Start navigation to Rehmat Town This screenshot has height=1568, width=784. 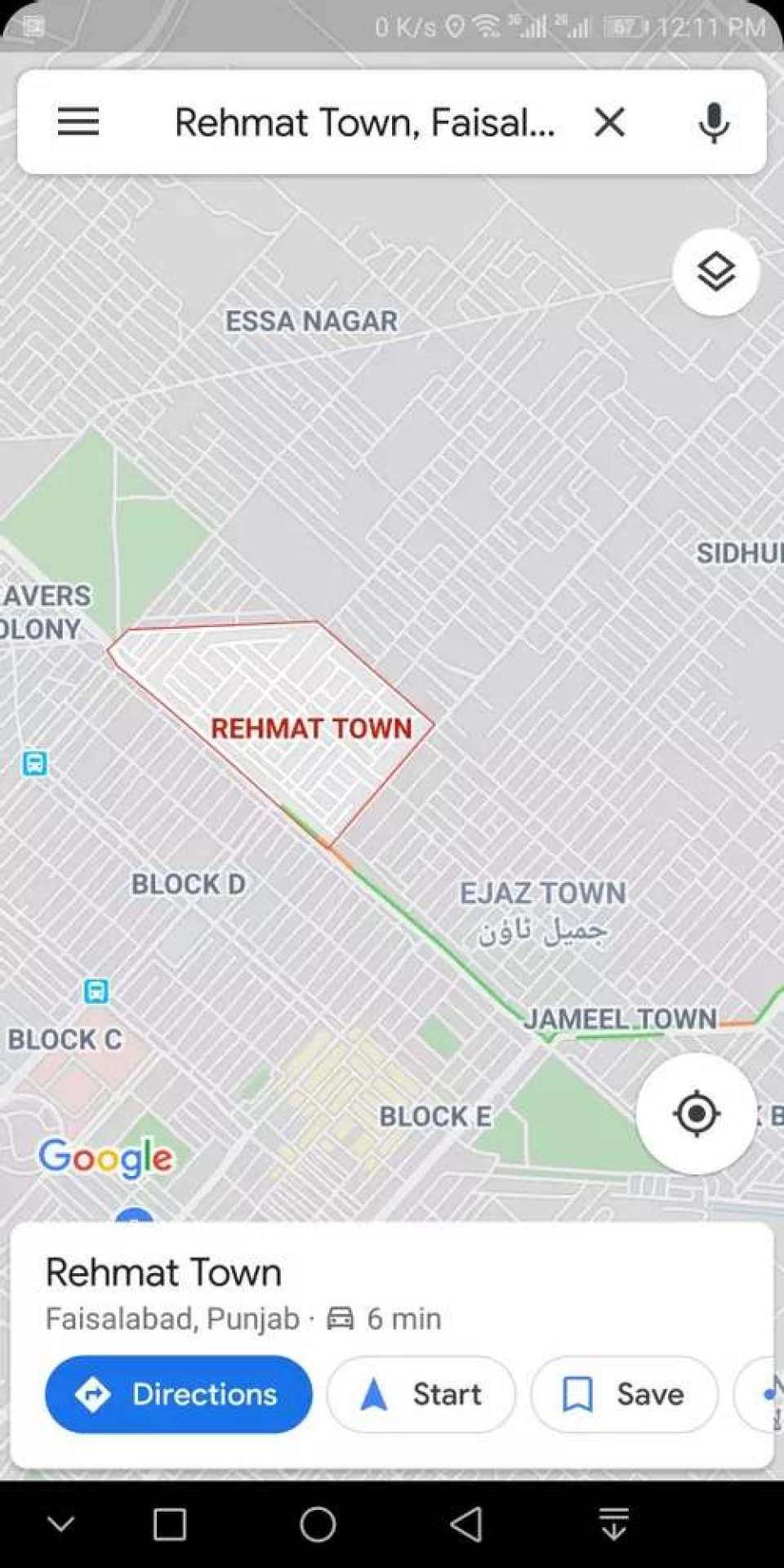[x=421, y=1394]
